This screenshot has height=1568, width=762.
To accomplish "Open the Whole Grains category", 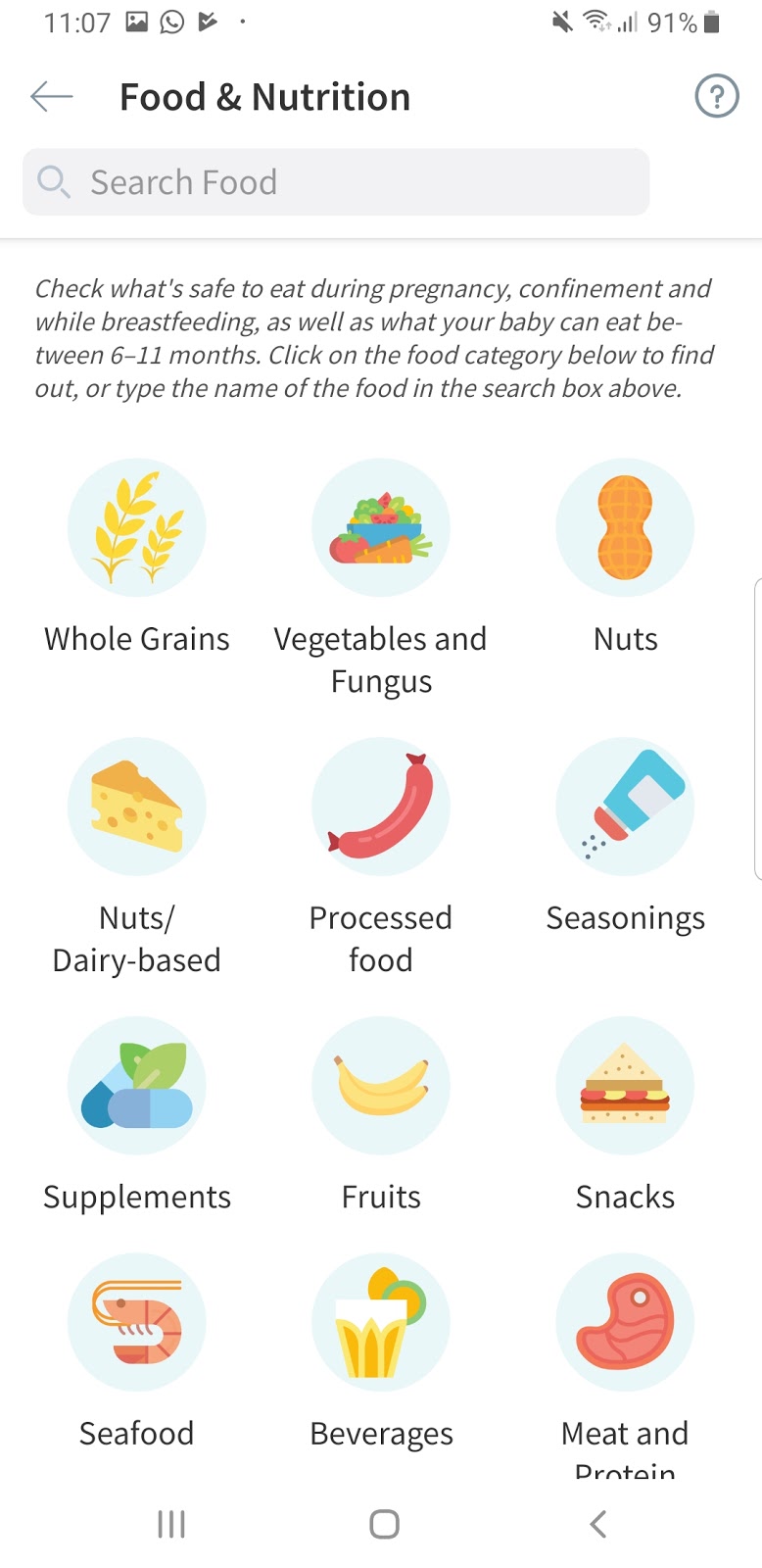I will (137, 557).
